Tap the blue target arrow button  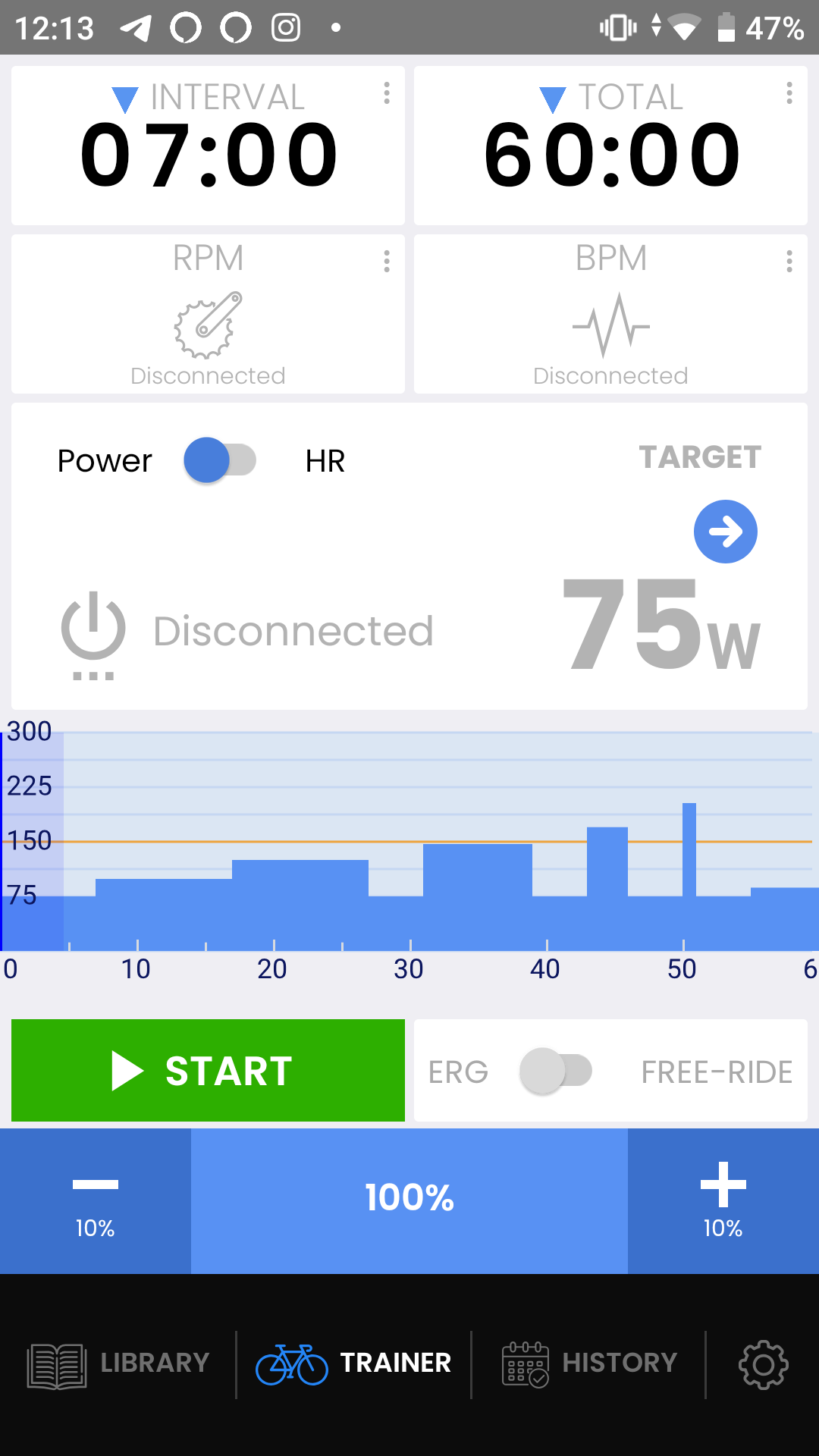(x=726, y=532)
